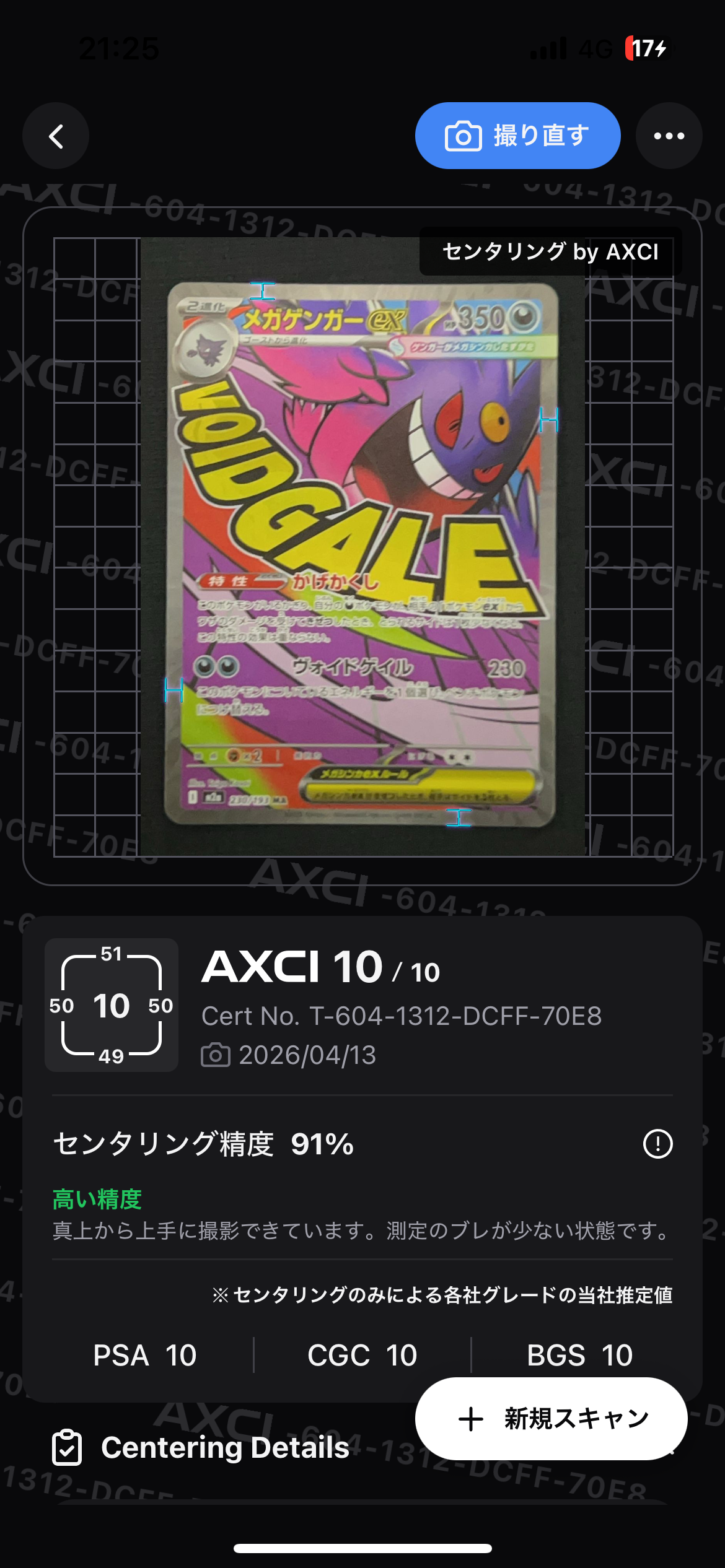
Task: Open the three-dot overflow menu
Action: pyautogui.click(x=669, y=136)
